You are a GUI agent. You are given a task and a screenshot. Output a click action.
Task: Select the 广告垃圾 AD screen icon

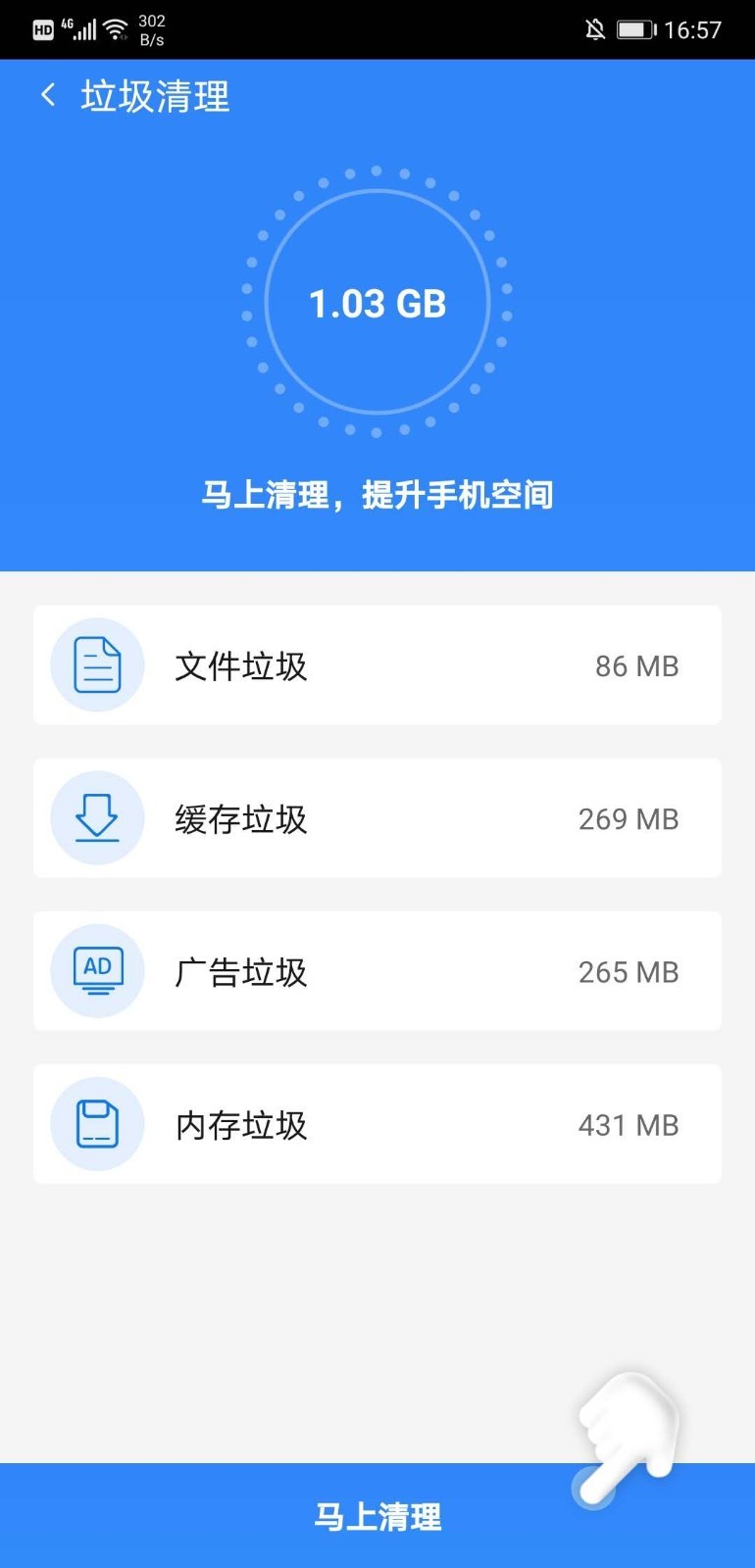[x=97, y=970]
